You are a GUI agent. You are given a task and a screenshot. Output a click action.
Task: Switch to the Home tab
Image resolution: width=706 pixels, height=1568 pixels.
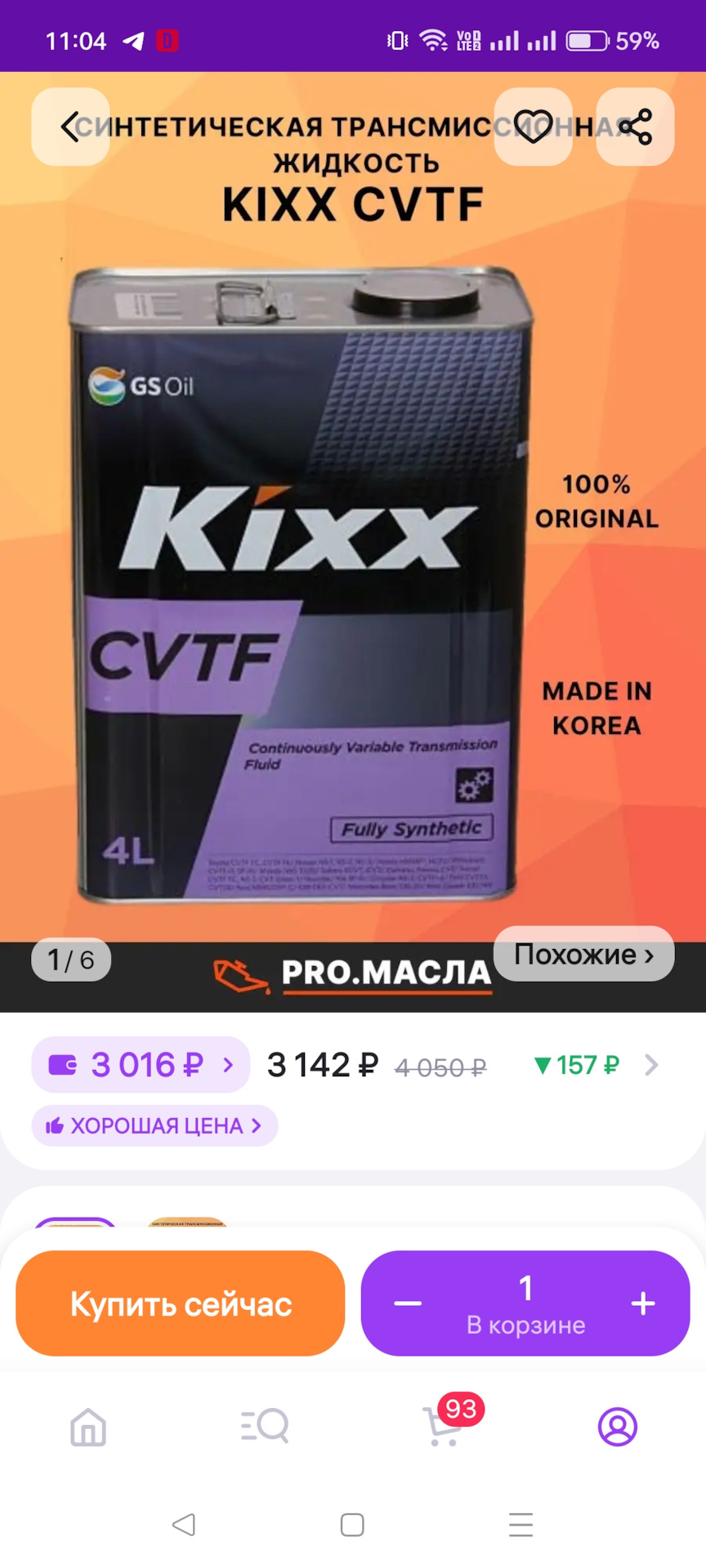pos(88,1427)
